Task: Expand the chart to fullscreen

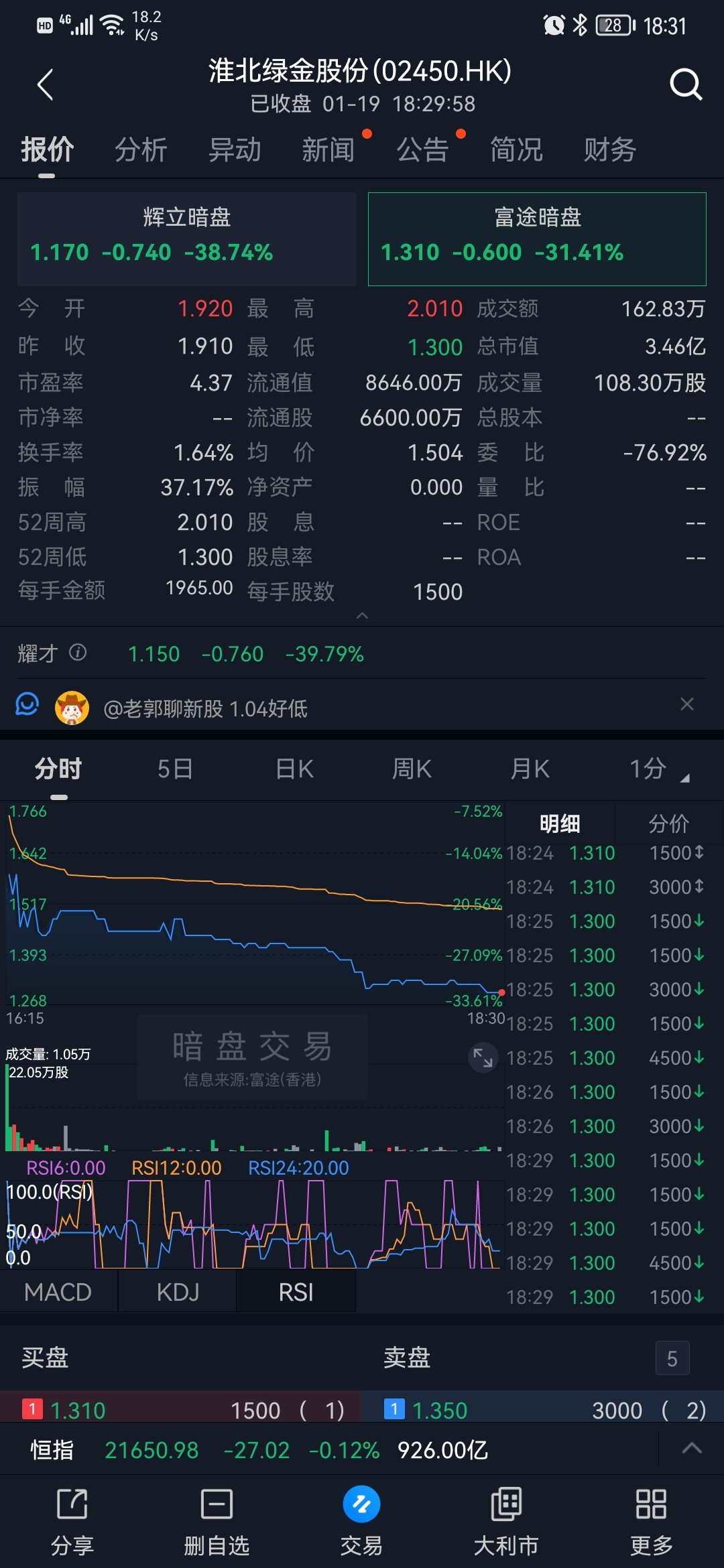Action: [483, 1057]
